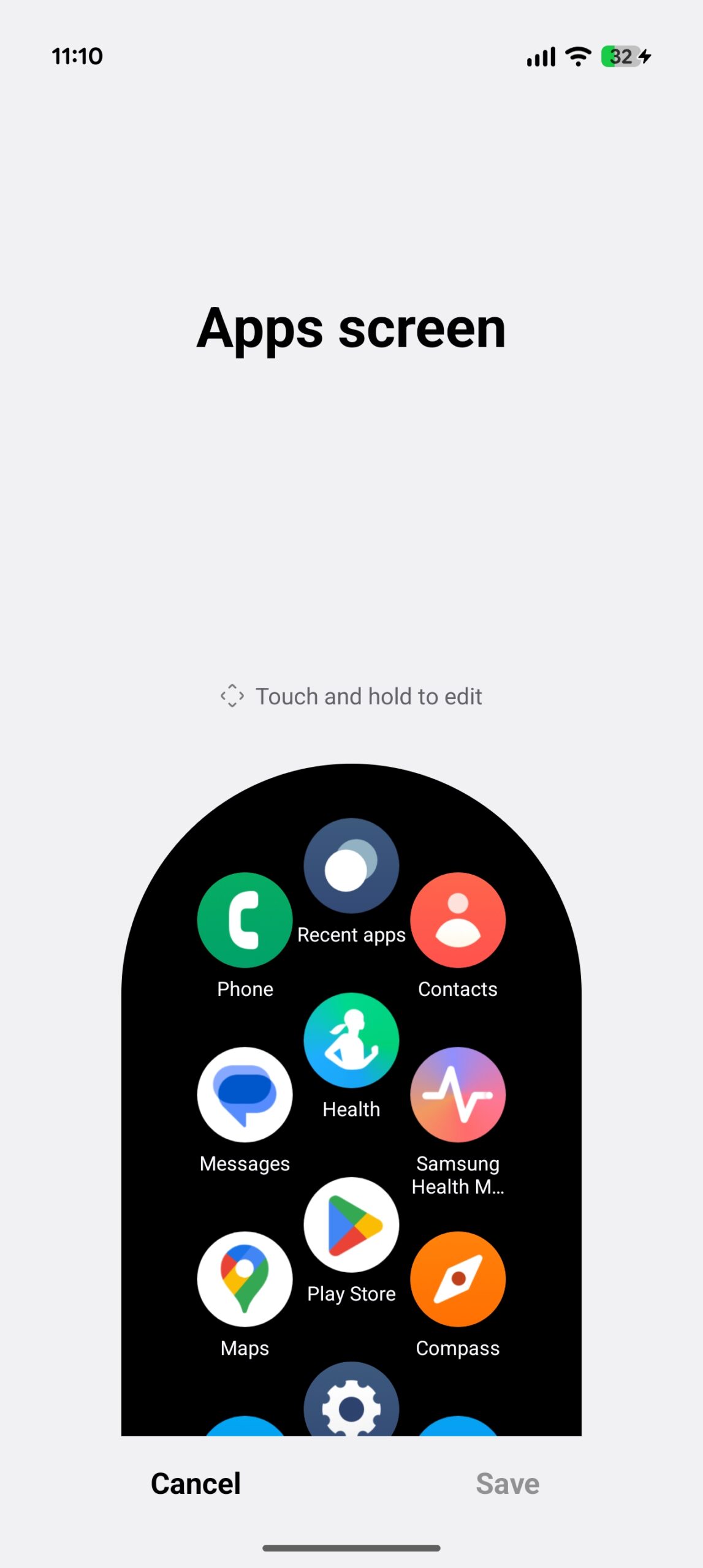Select the Samsung Health Monitor icon
Viewport: 703px width, 1568px height.
click(x=457, y=1094)
